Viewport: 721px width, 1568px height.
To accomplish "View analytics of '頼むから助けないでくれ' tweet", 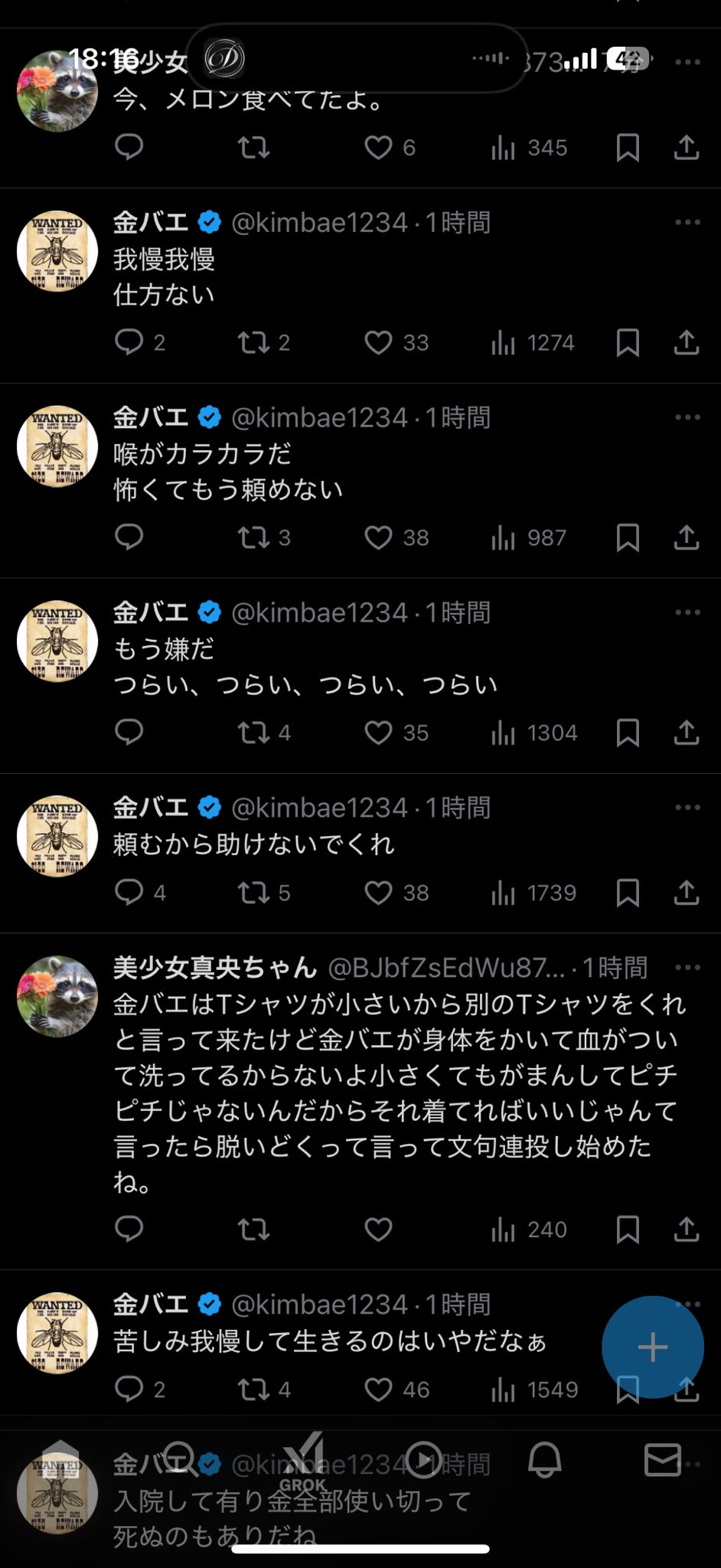I will 503,892.
